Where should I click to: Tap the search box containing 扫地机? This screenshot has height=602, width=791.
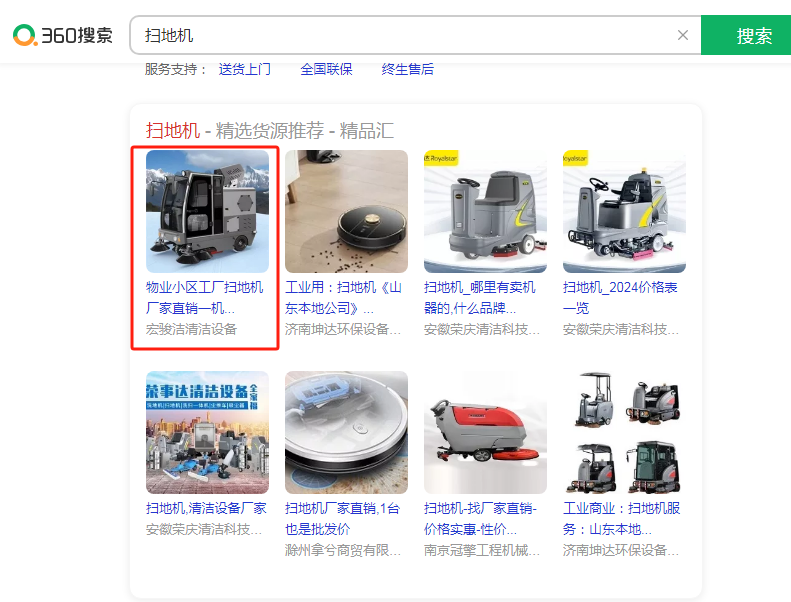[x=400, y=35]
